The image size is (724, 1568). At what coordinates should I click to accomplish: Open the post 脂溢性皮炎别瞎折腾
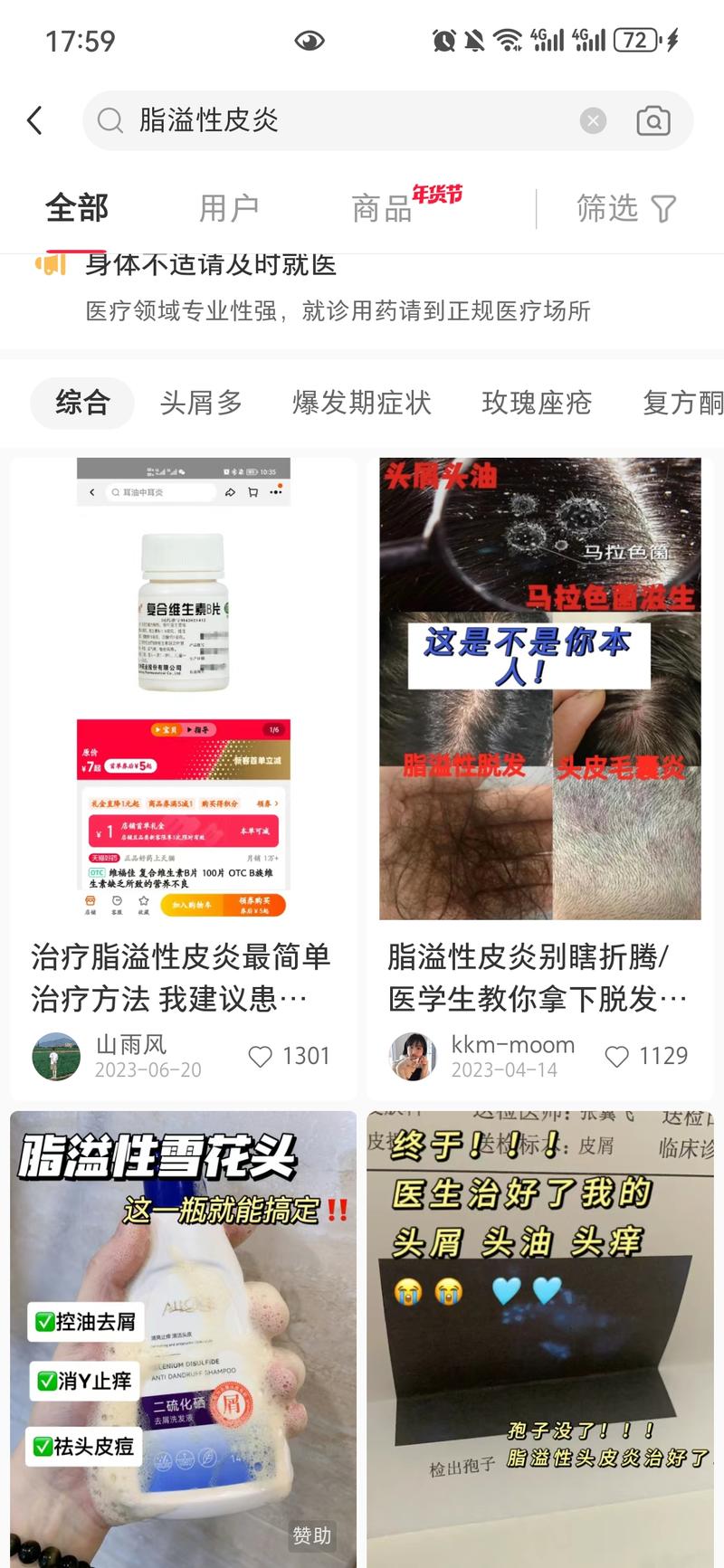click(x=538, y=977)
